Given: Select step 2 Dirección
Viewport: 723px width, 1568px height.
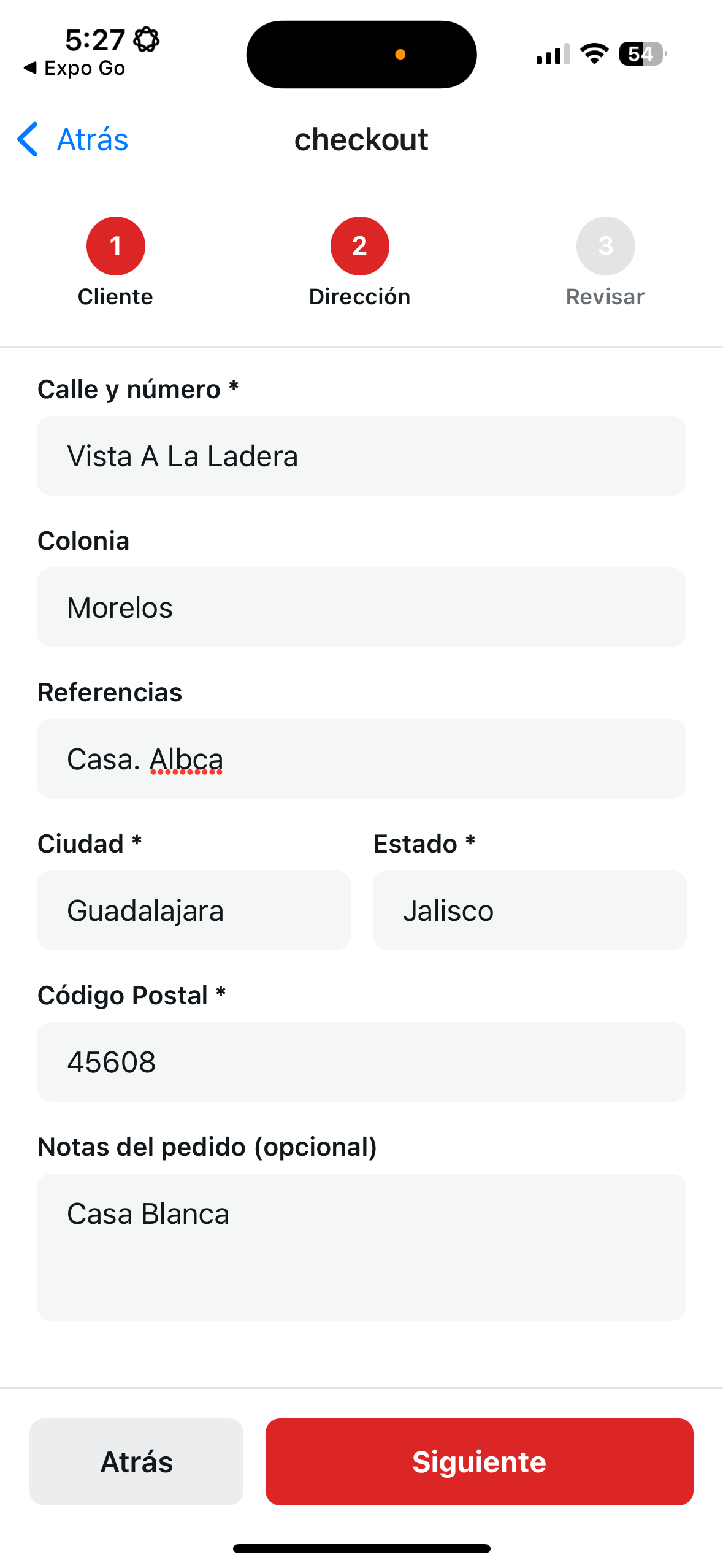Looking at the screenshot, I should point(359,247).
